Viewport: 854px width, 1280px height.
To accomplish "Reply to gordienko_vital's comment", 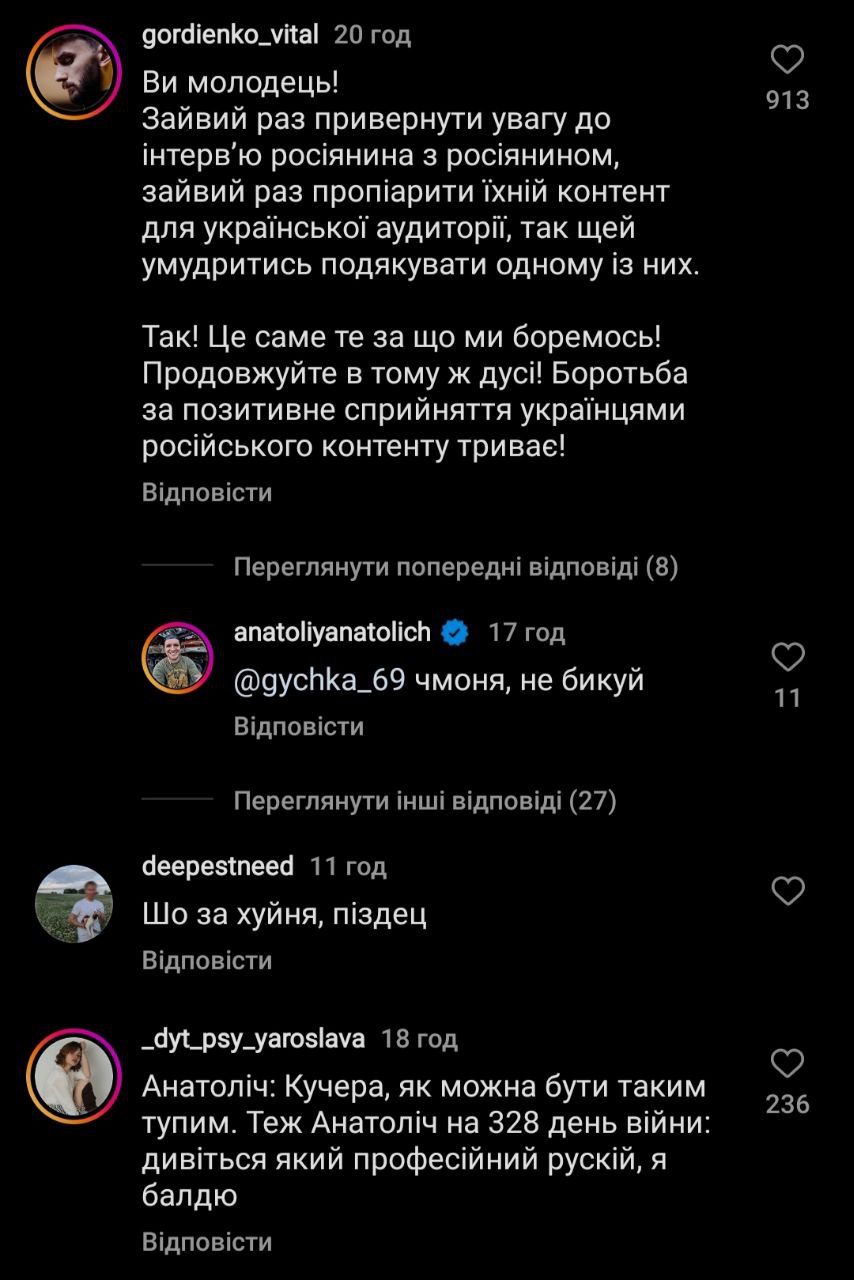I will [x=207, y=493].
